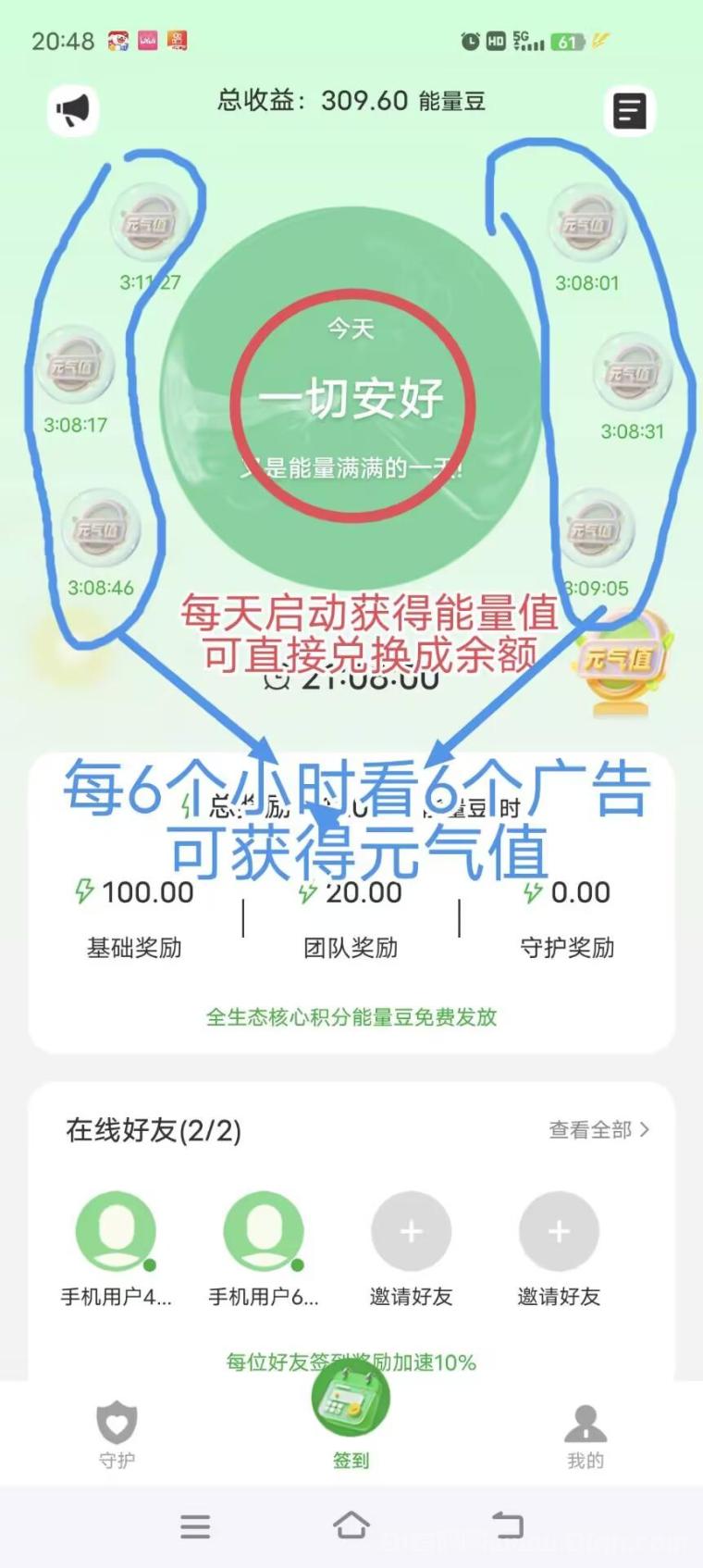This screenshot has width=703, height=1568.
Task: Go back with the system back button
Action: pyautogui.click(x=507, y=1524)
